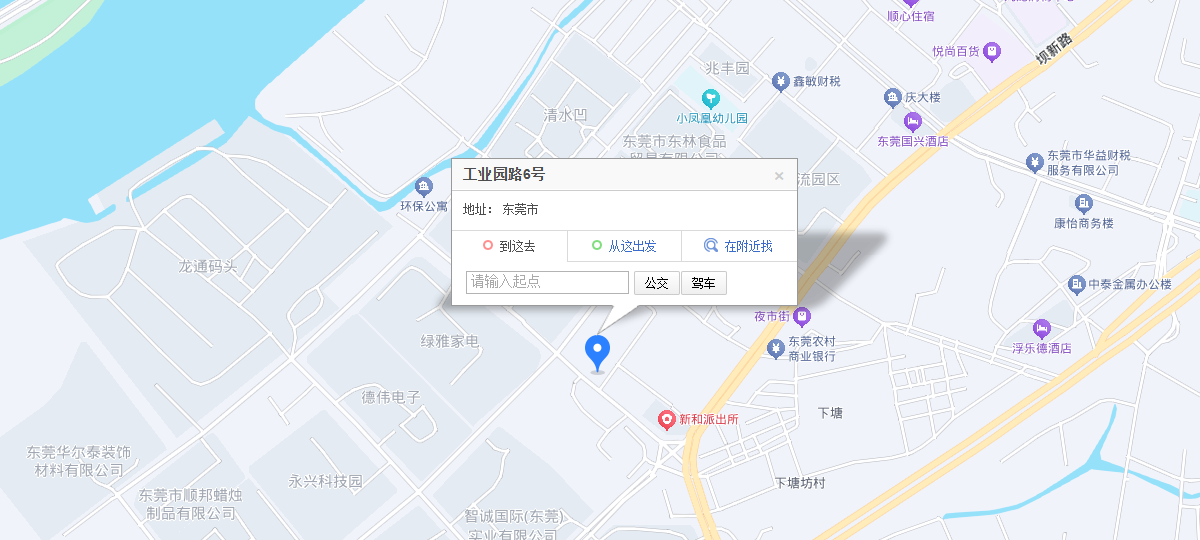Select the 悦尚百货 shop marker
This screenshot has width=1200, height=540.
(x=992, y=51)
